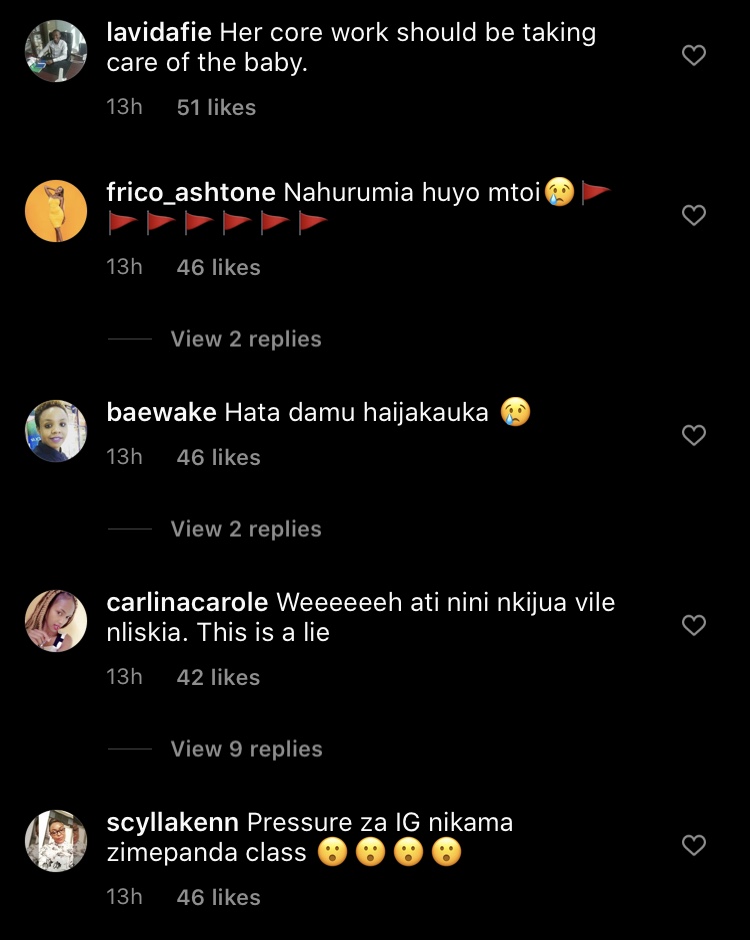Open the lavidafie username link
This screenshot has height=940, width=750.
point(159,32)
